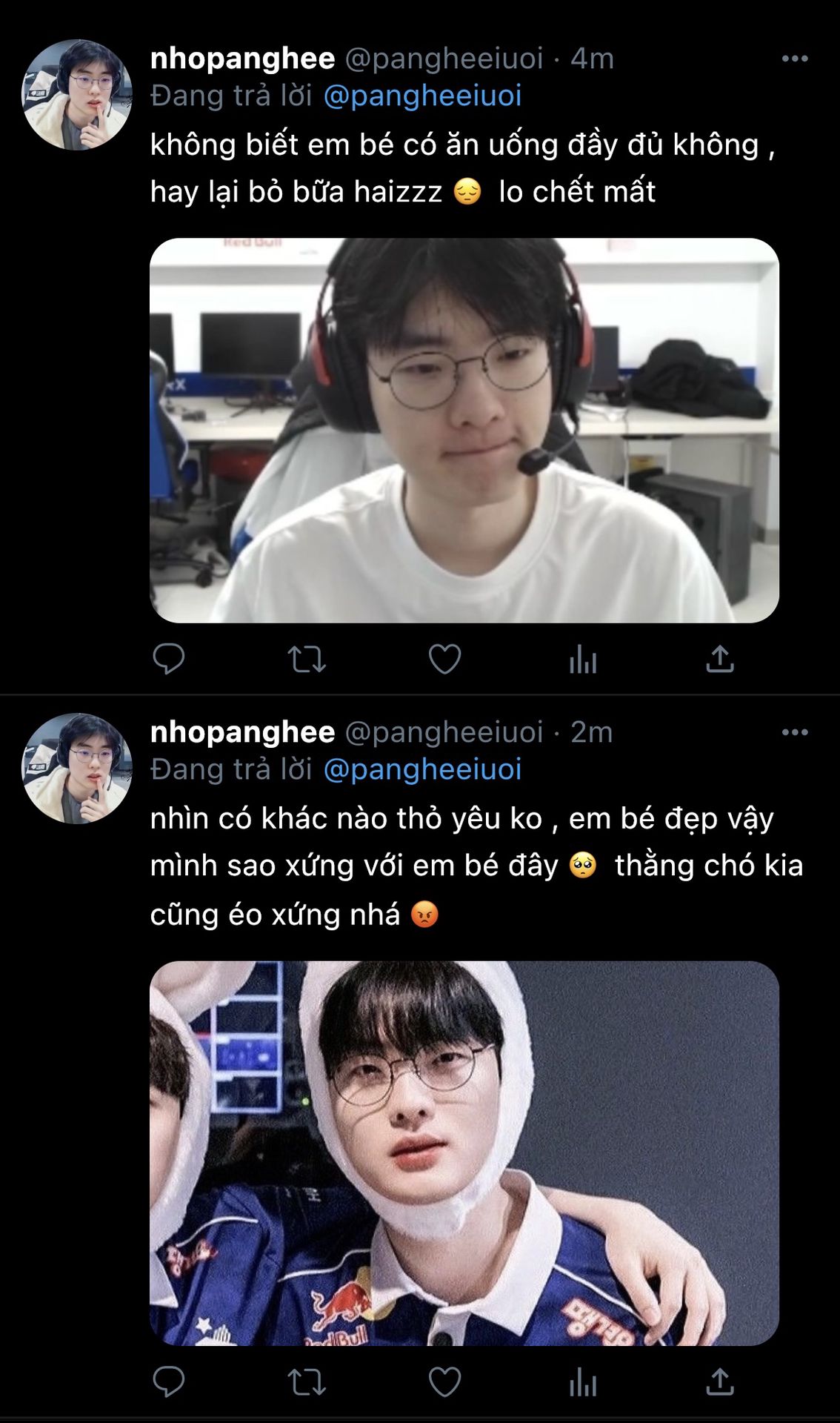840x1423 pixels.
Task: Reply to the 2m tweet
Action: pyautogui.click(x=169, y=1381)
